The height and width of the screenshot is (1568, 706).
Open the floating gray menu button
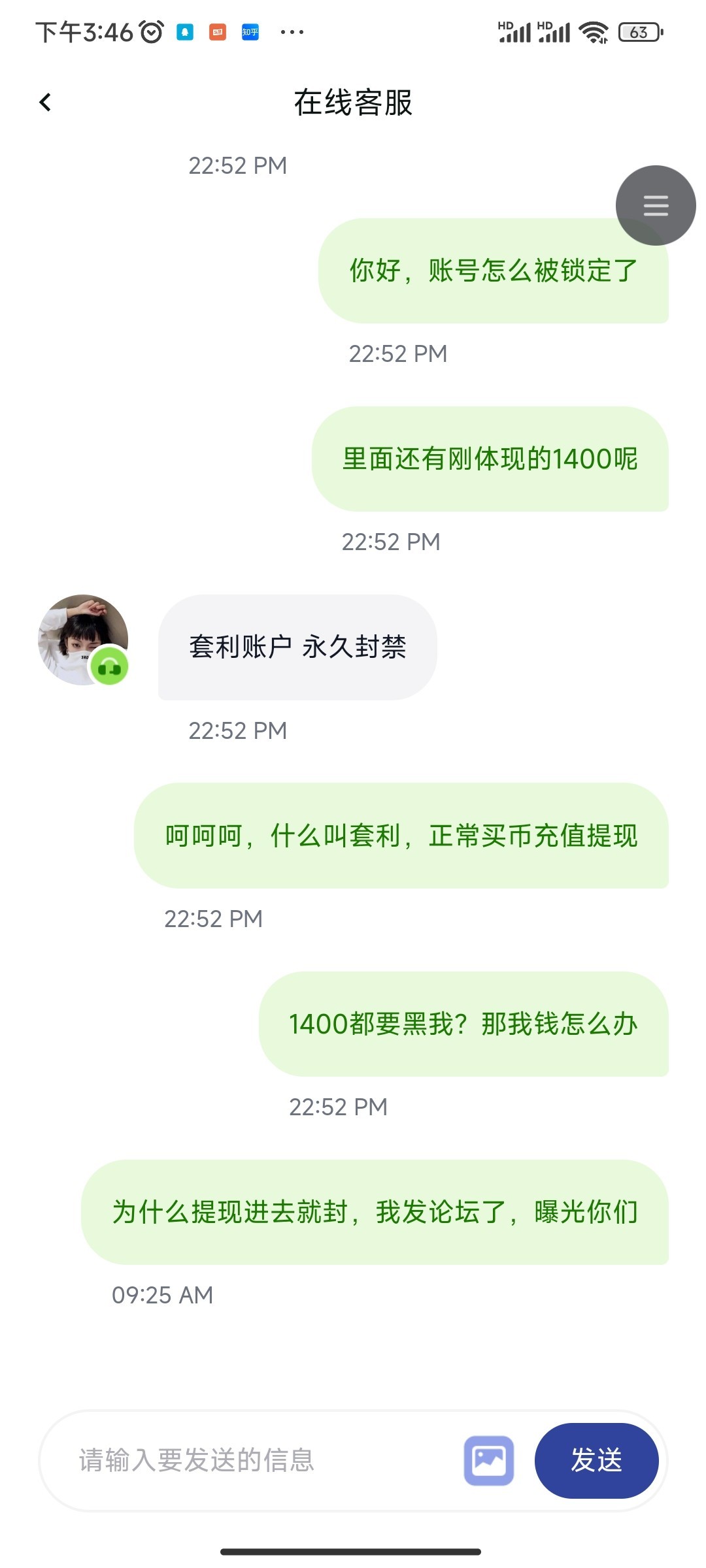(655, 205)
